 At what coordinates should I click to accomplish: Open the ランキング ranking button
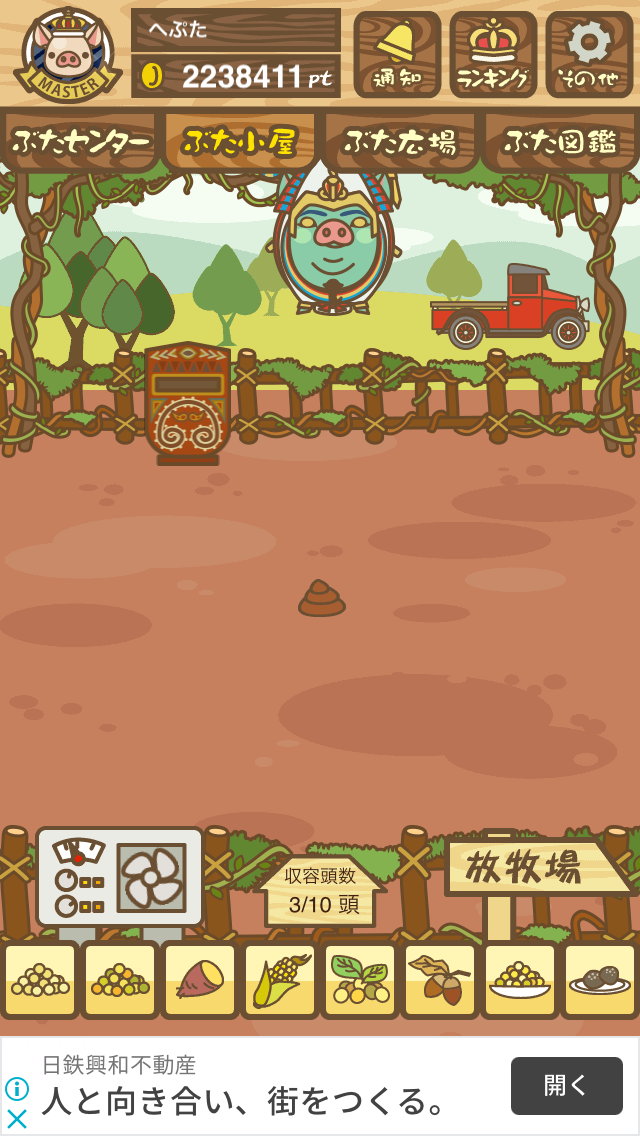pos(493,54)
